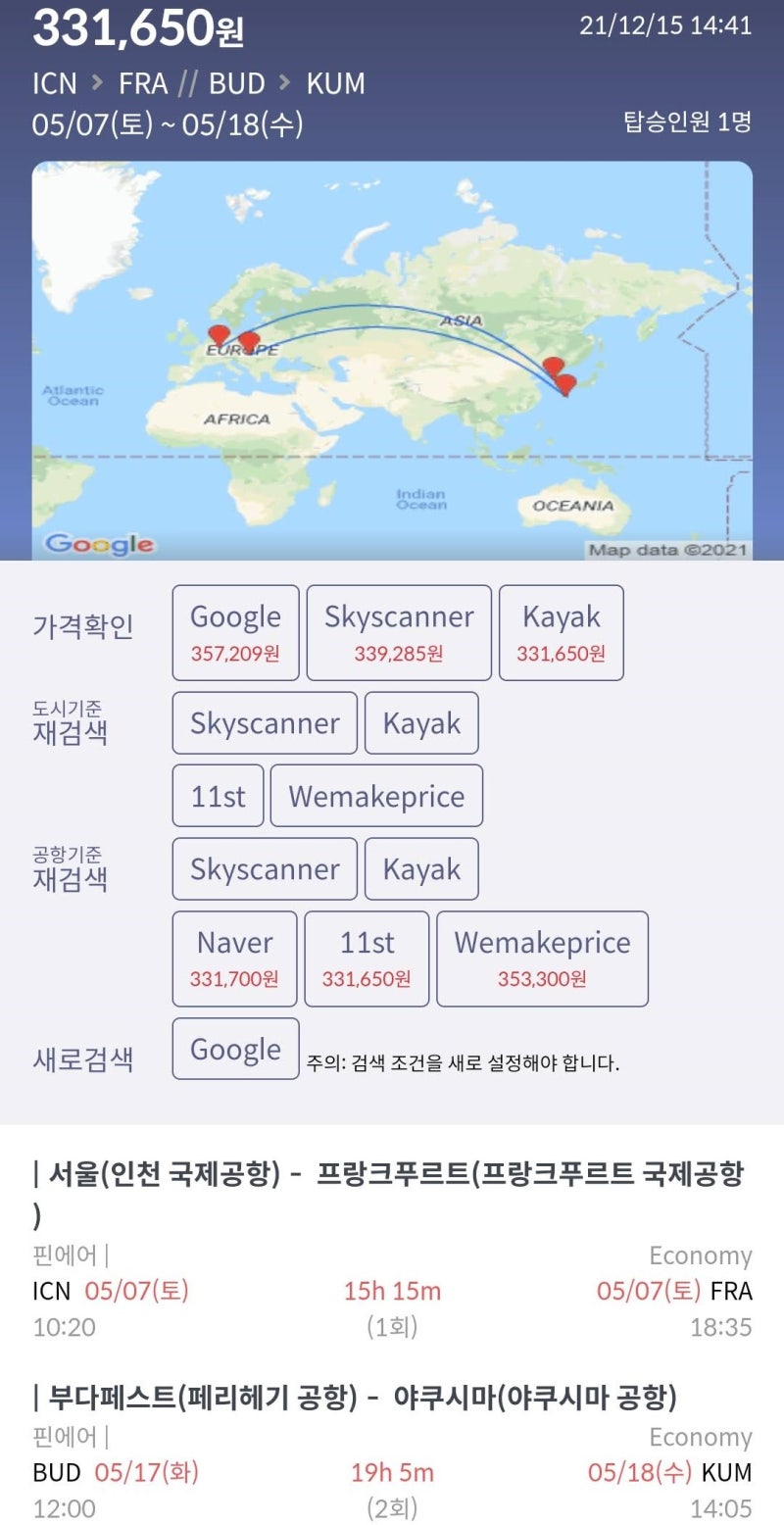Viewport: 784px width, 1525px height.
Task: Open Wemakeprice search showing 353,300원
Action: [542, 958]
